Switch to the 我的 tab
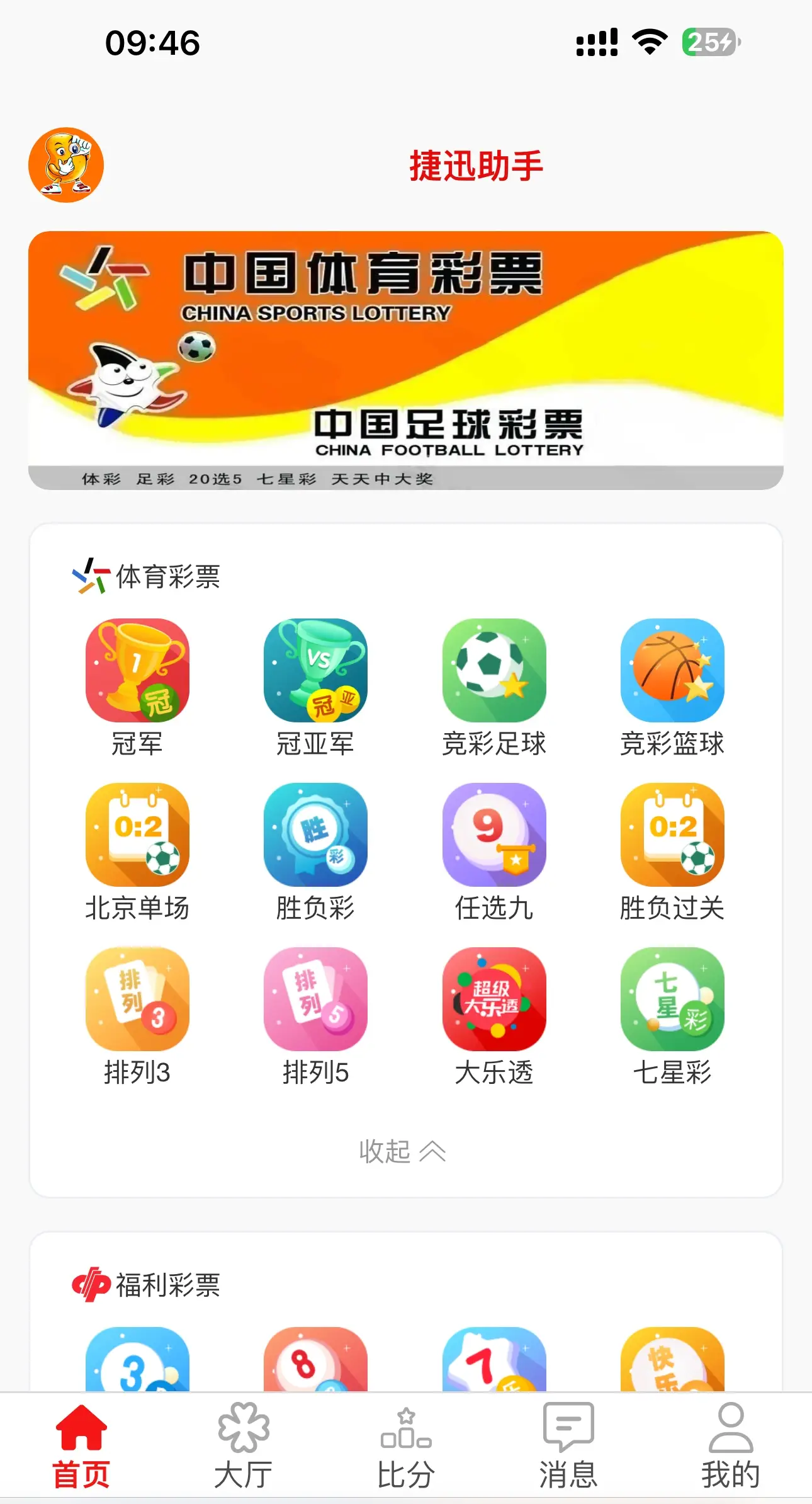This screenshot has width=812, height=1504. tap(731, 1446)
